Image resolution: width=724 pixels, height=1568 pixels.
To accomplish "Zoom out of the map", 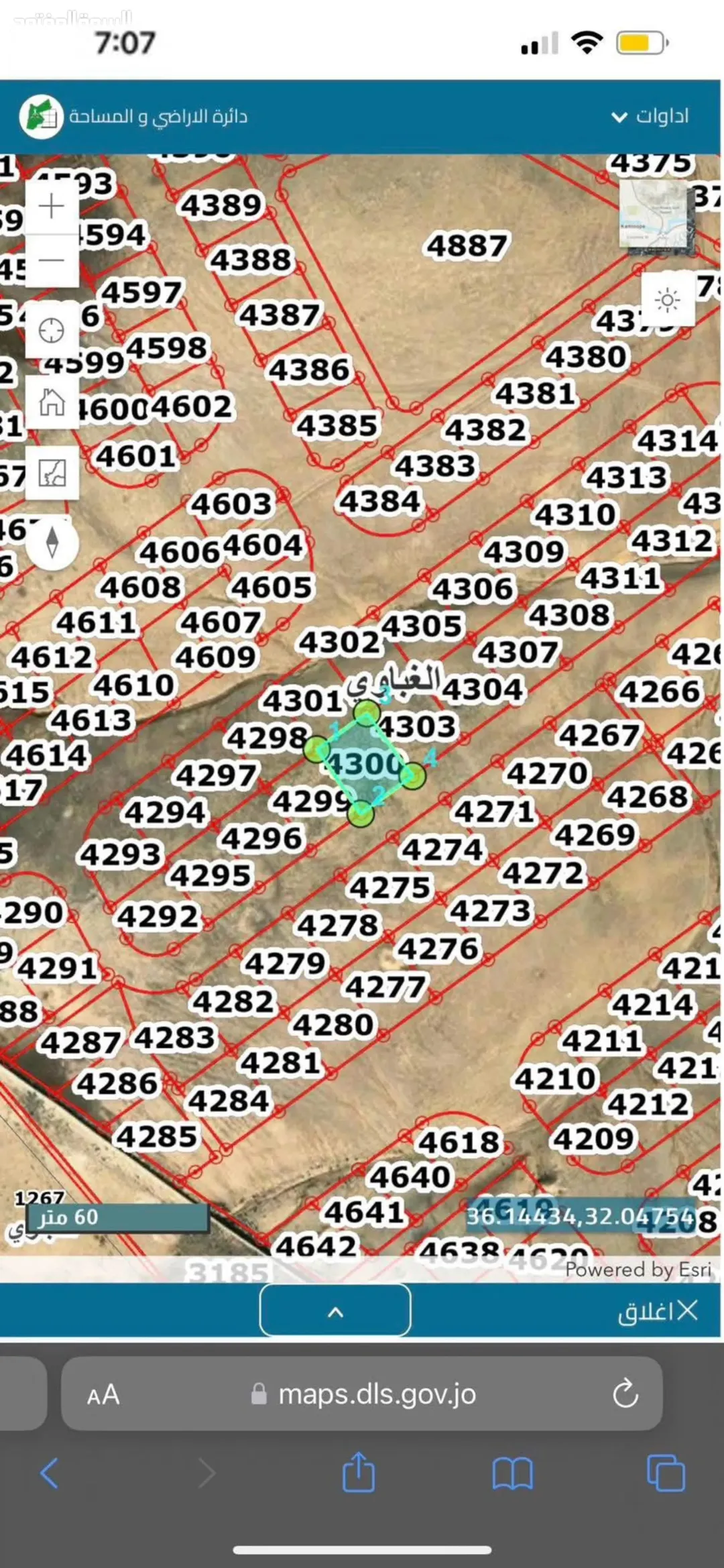I will pos(52,260).
